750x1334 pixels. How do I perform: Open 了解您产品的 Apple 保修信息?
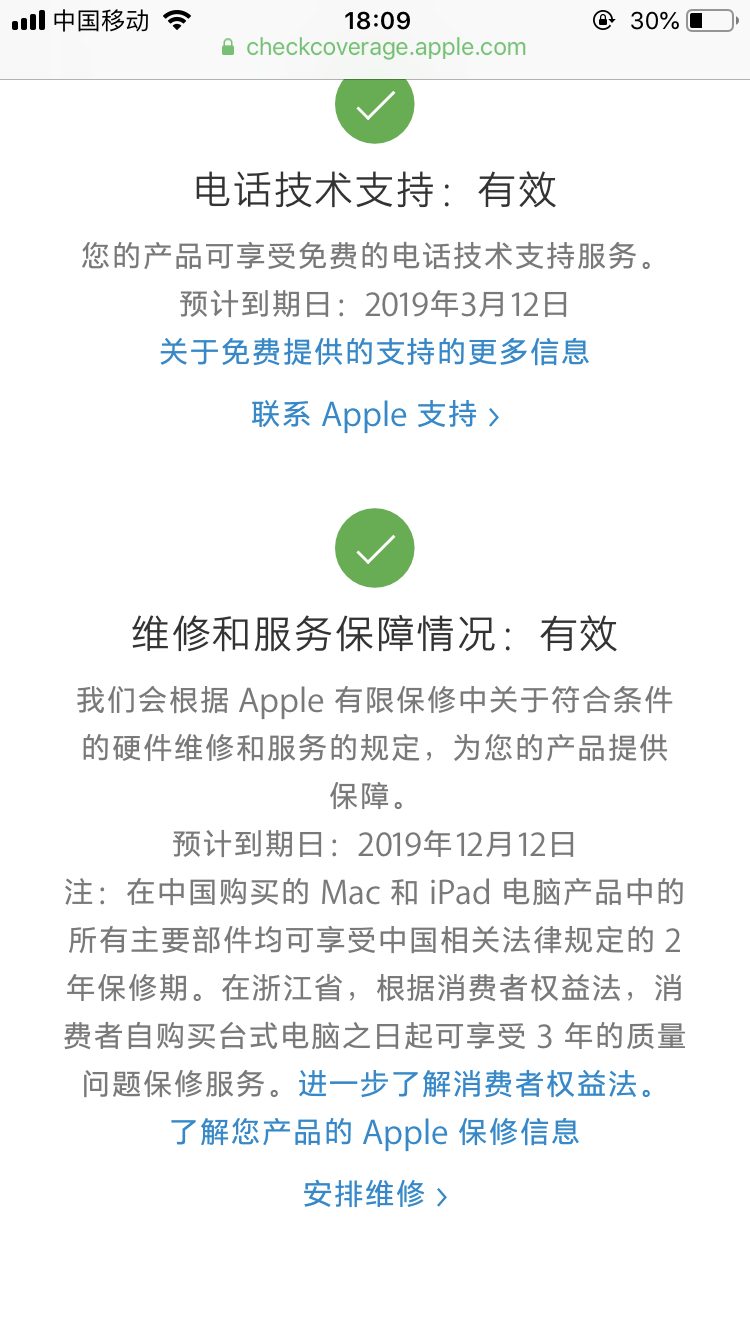tap(374, 1132)
